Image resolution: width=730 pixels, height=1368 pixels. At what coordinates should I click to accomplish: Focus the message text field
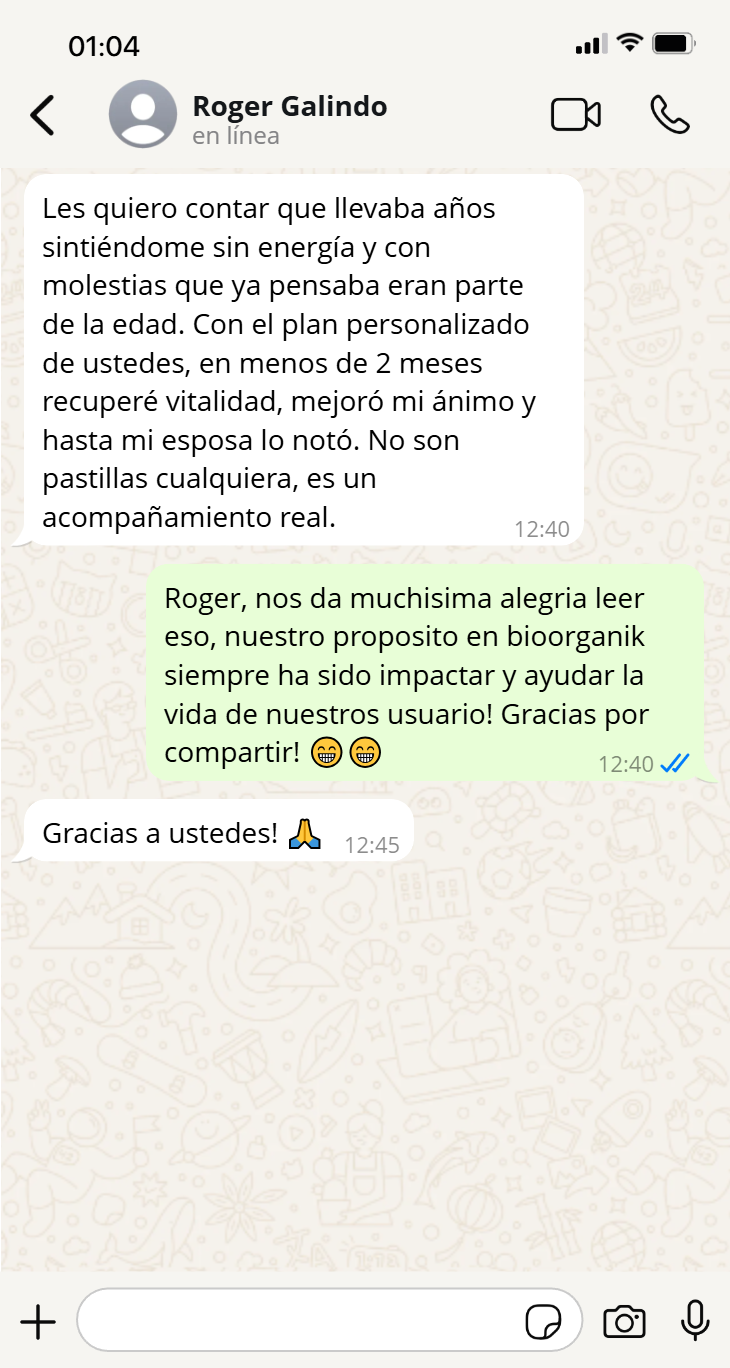(x=300, y=1322)
